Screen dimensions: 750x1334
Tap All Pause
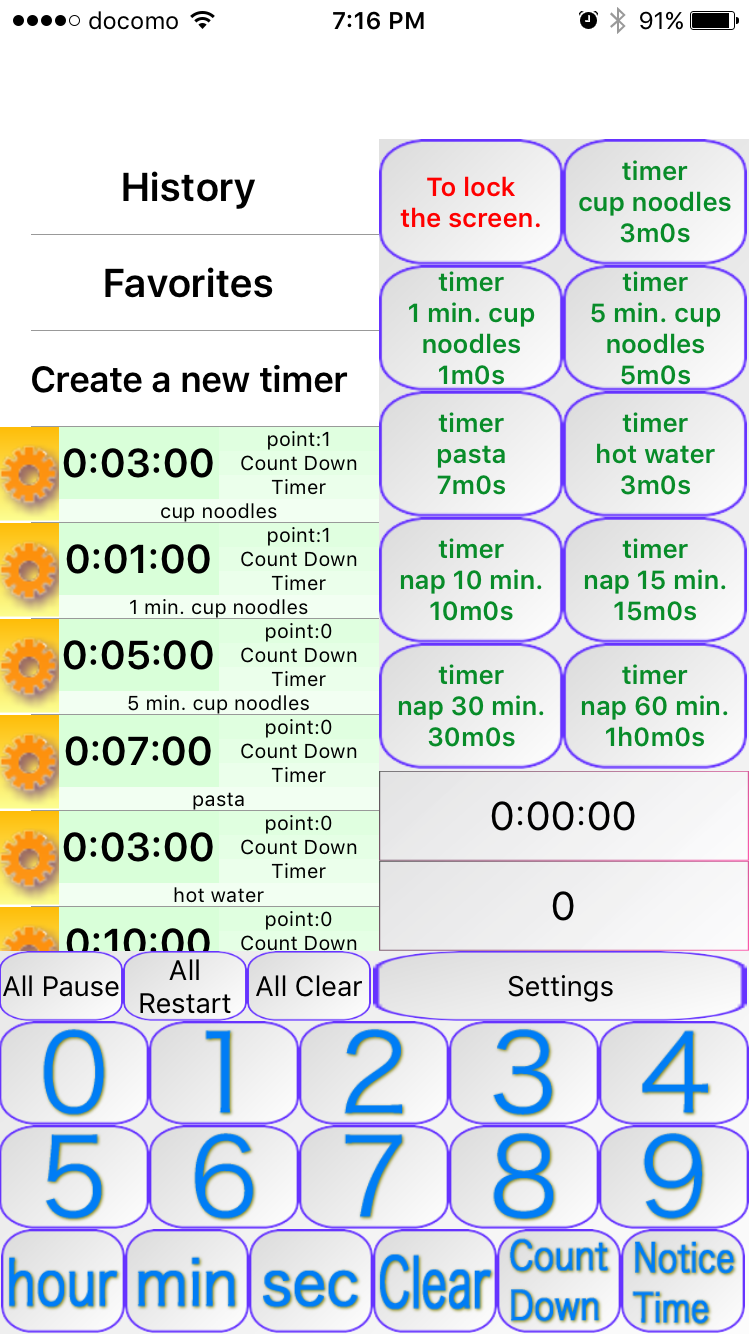point(61,987)
